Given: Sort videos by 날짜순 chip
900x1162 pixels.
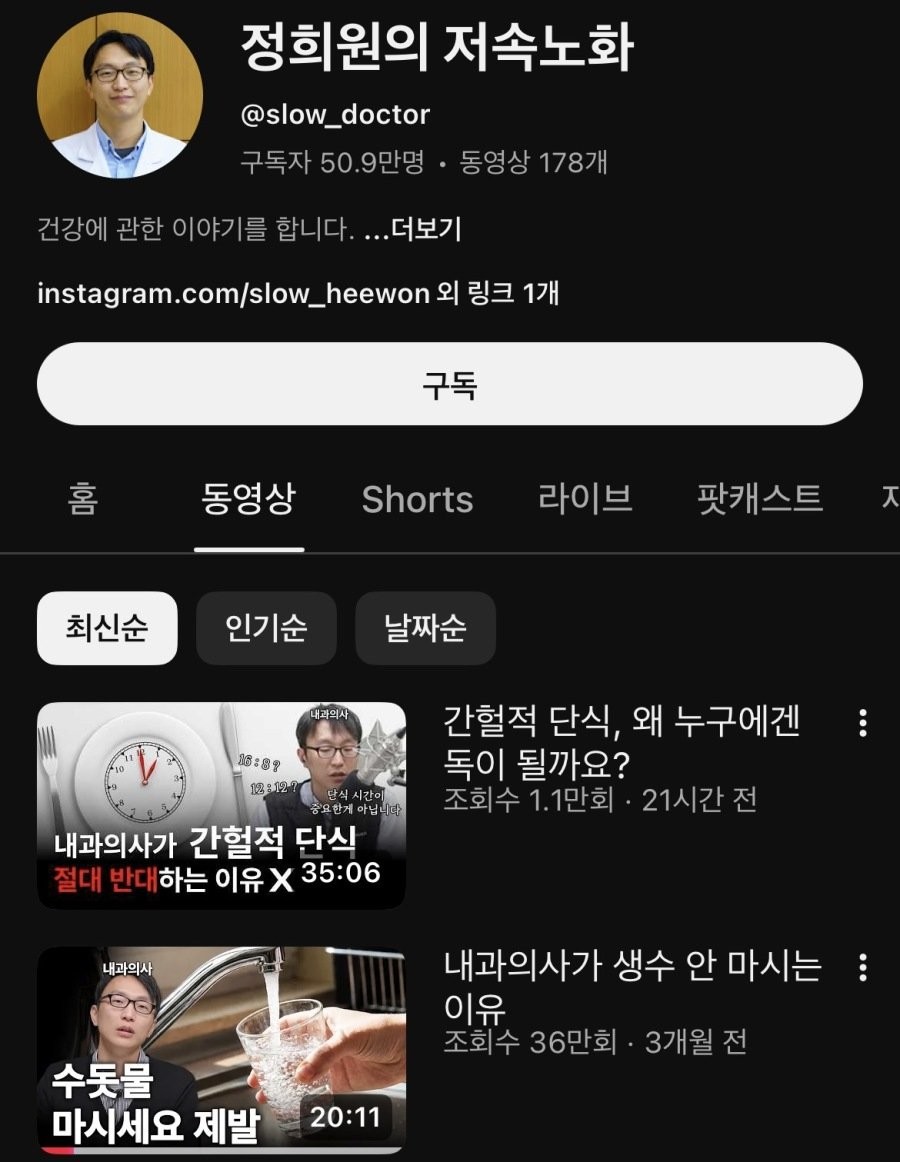Looking at the screenshot, I should click(x=425, y=628).
